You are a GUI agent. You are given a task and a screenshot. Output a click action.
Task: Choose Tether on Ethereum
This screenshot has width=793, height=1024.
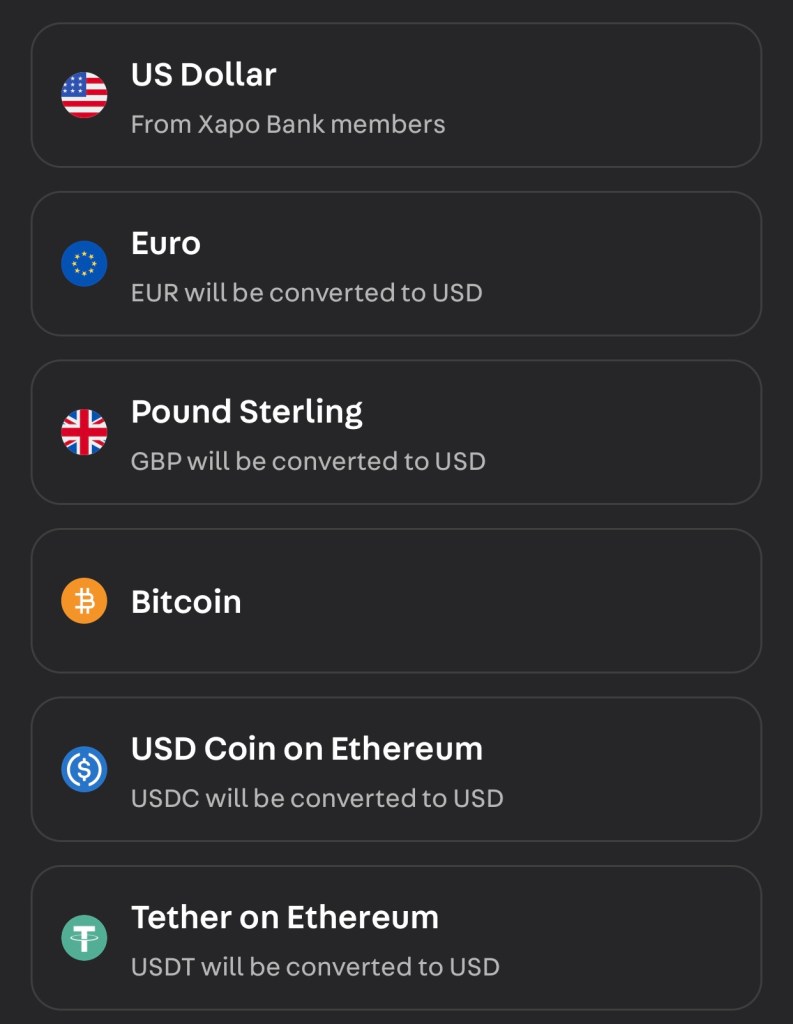tap(396, 938)
